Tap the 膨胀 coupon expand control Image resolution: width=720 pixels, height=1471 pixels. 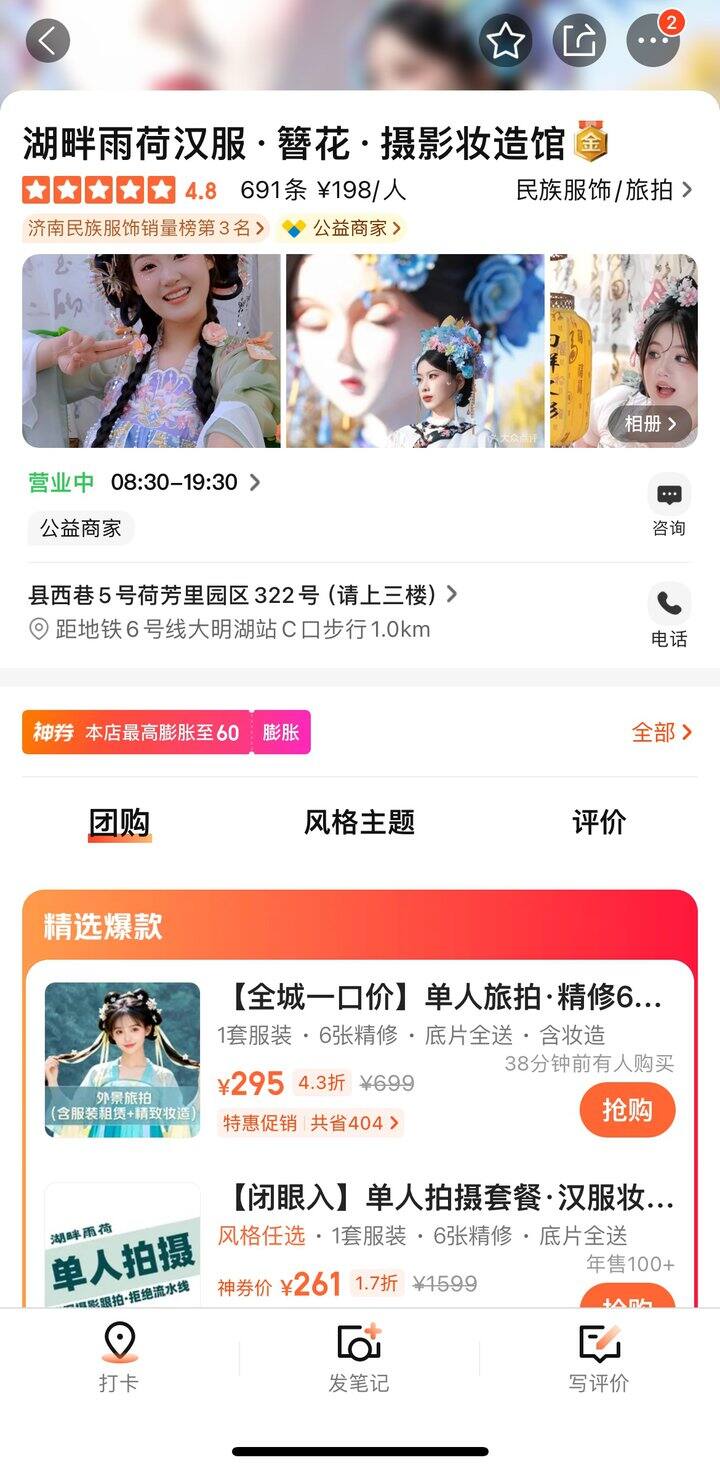pos(281,732)
